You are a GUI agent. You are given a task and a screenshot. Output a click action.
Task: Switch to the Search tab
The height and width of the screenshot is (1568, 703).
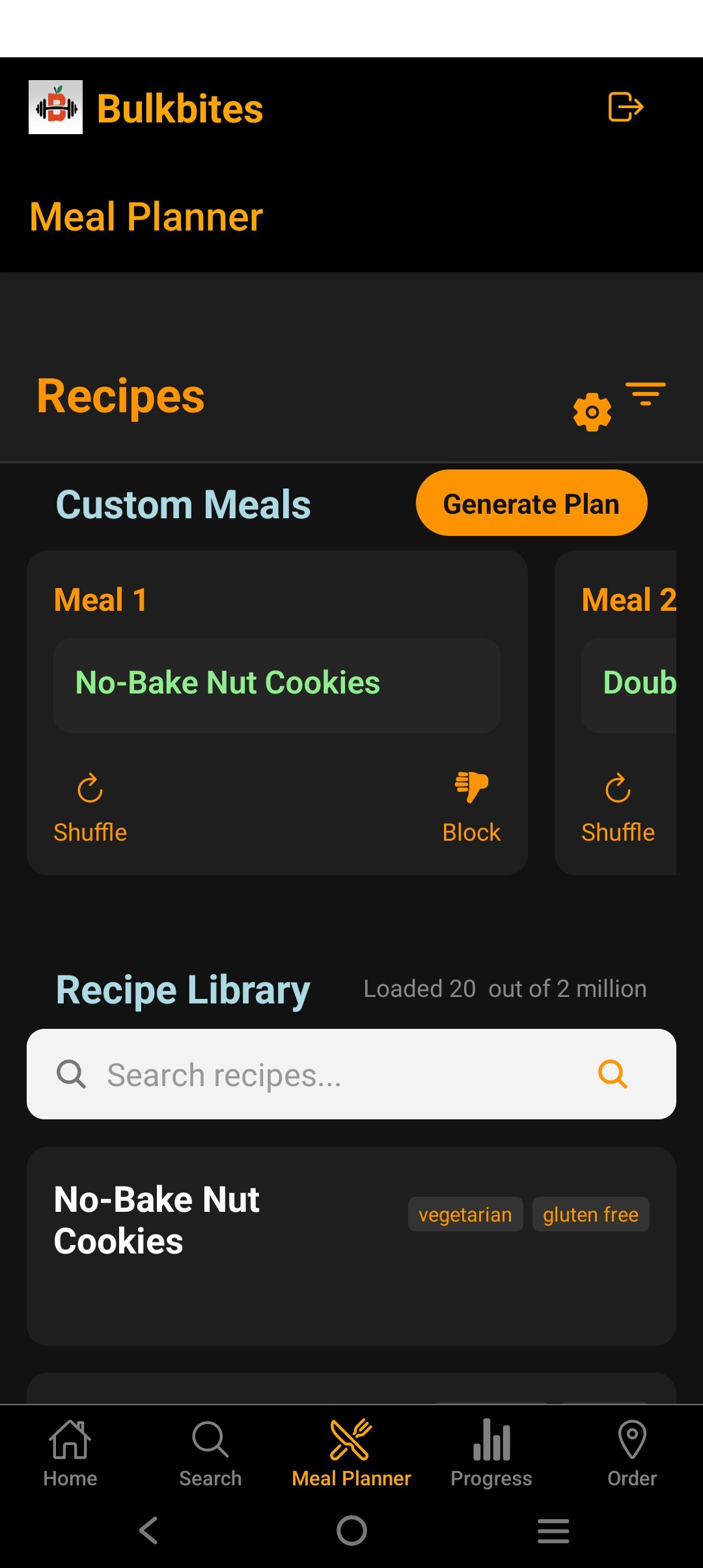click(210, 1453)
